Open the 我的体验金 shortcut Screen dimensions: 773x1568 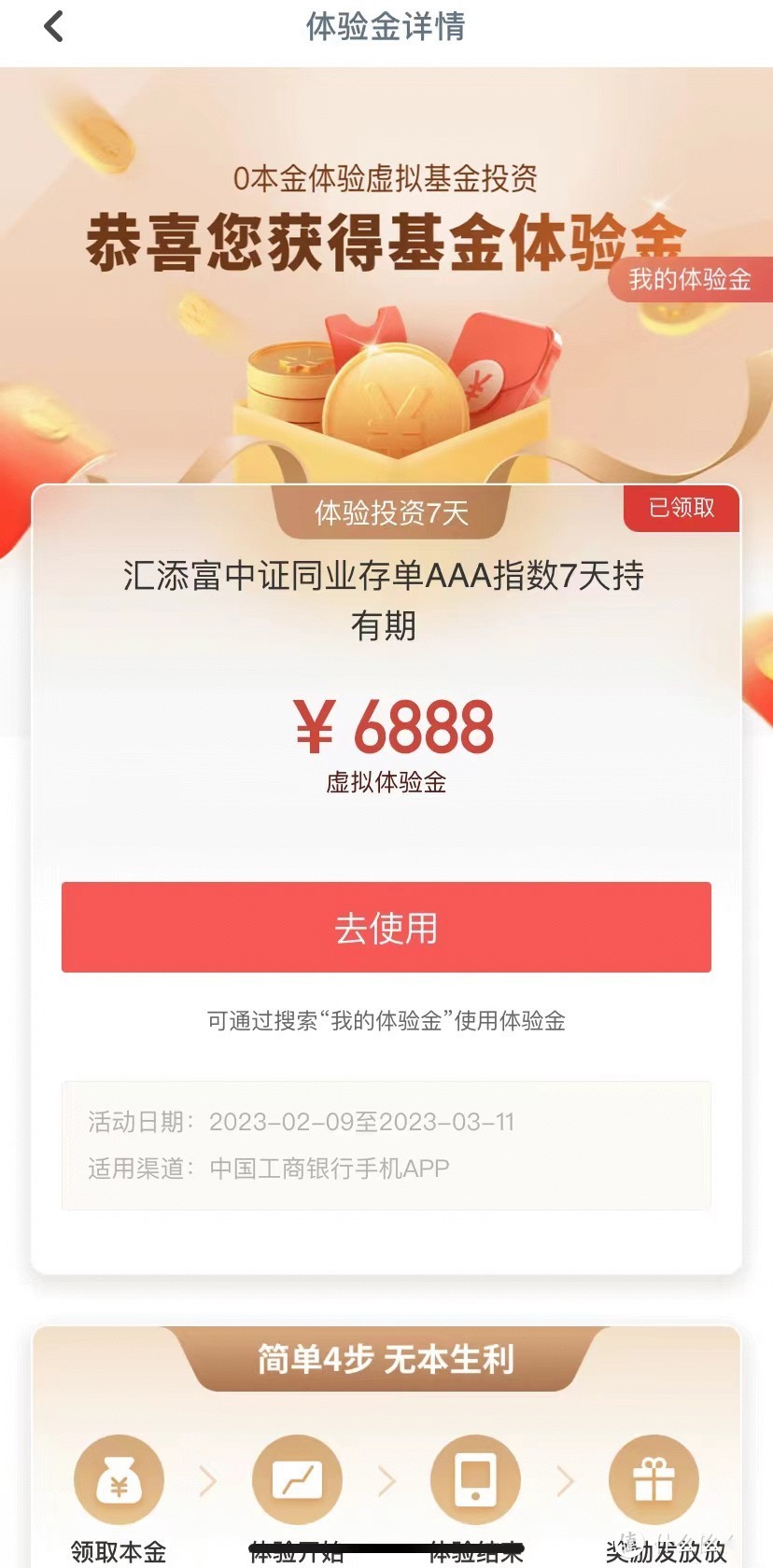[690, 279]
